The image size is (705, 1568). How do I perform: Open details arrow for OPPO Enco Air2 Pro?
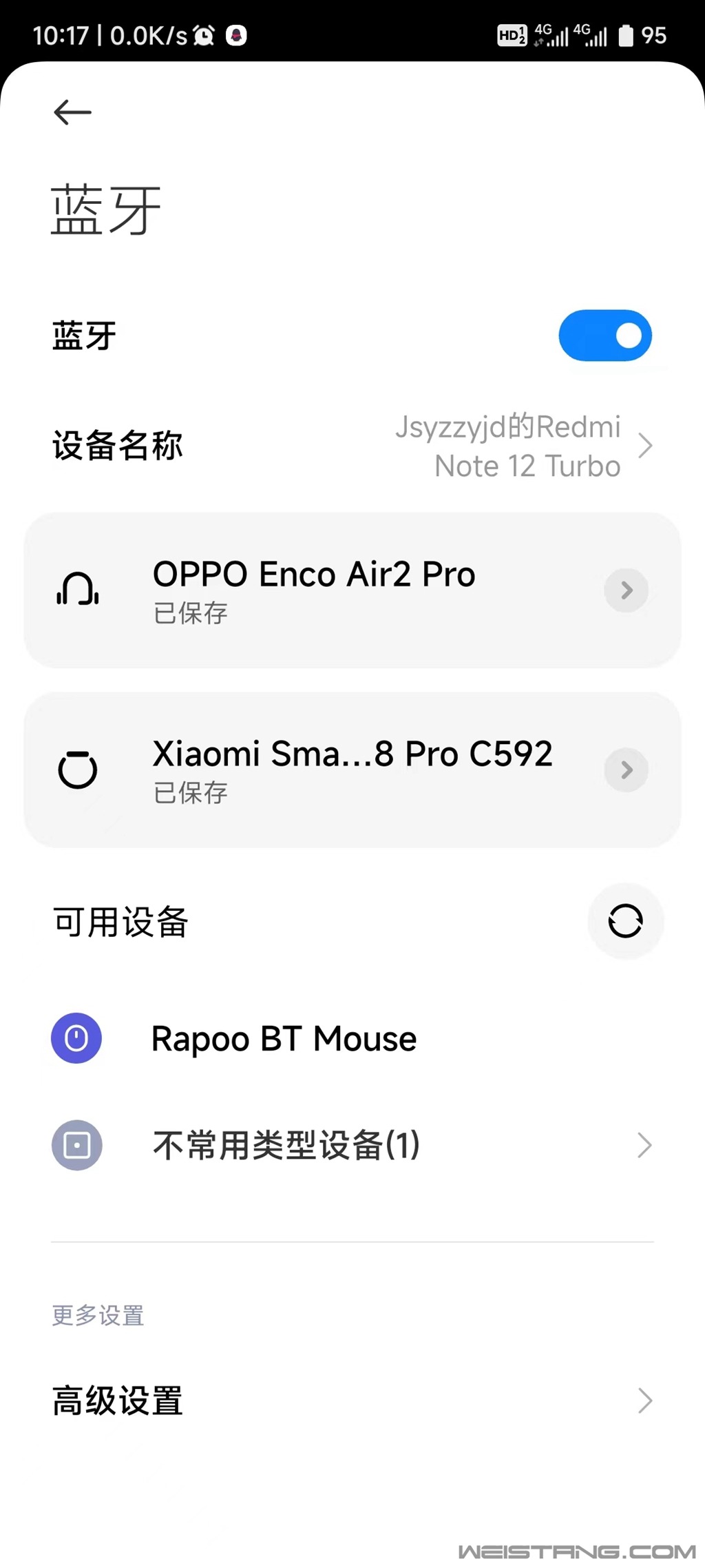(x=626, y=590)
